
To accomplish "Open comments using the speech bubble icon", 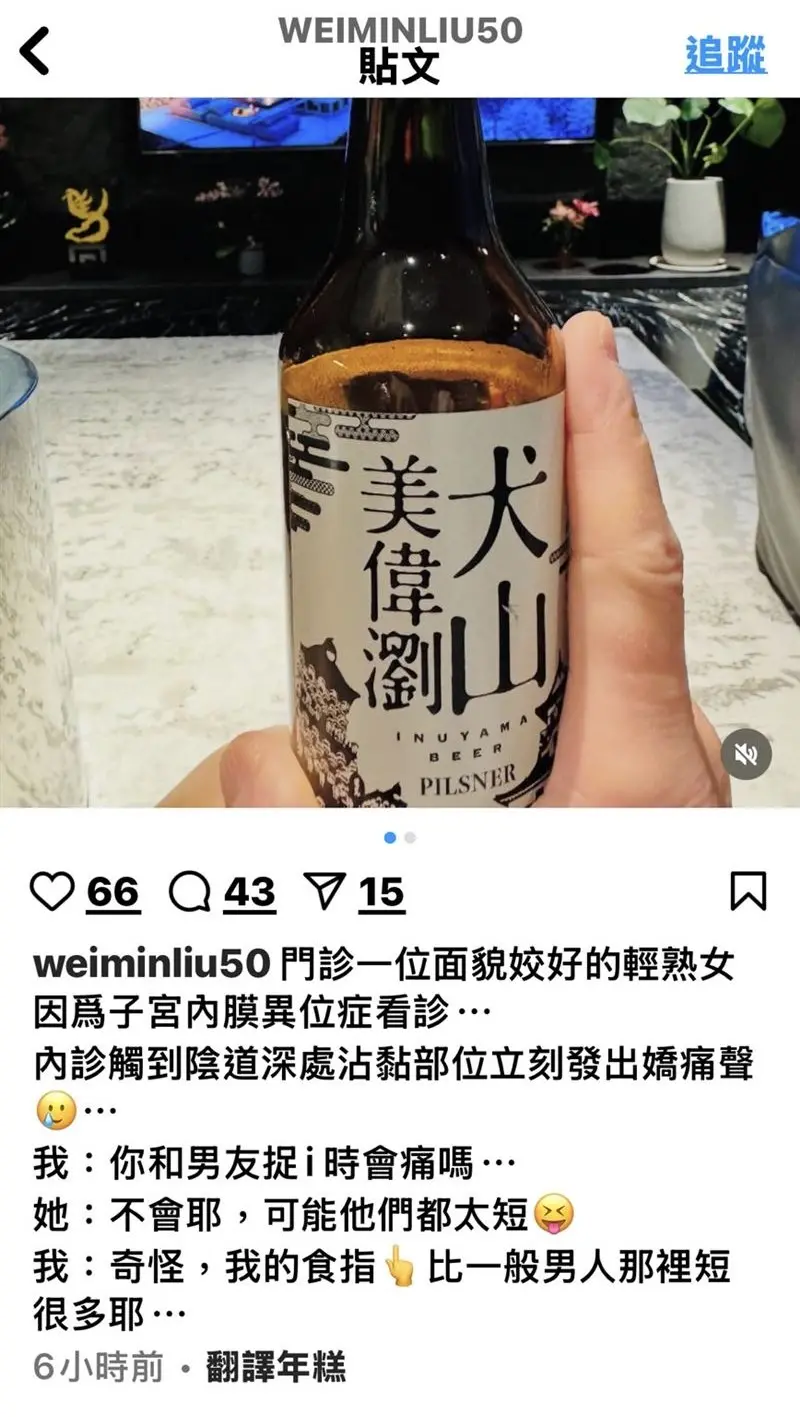I will pos(188,891).
